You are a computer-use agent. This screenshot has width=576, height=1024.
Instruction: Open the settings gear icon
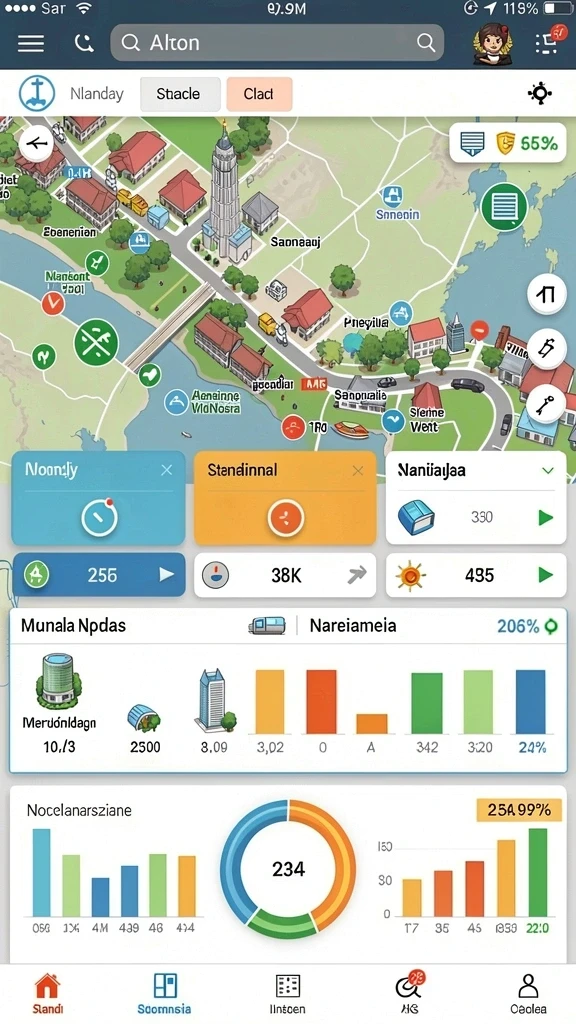click(x=540, y=94)
